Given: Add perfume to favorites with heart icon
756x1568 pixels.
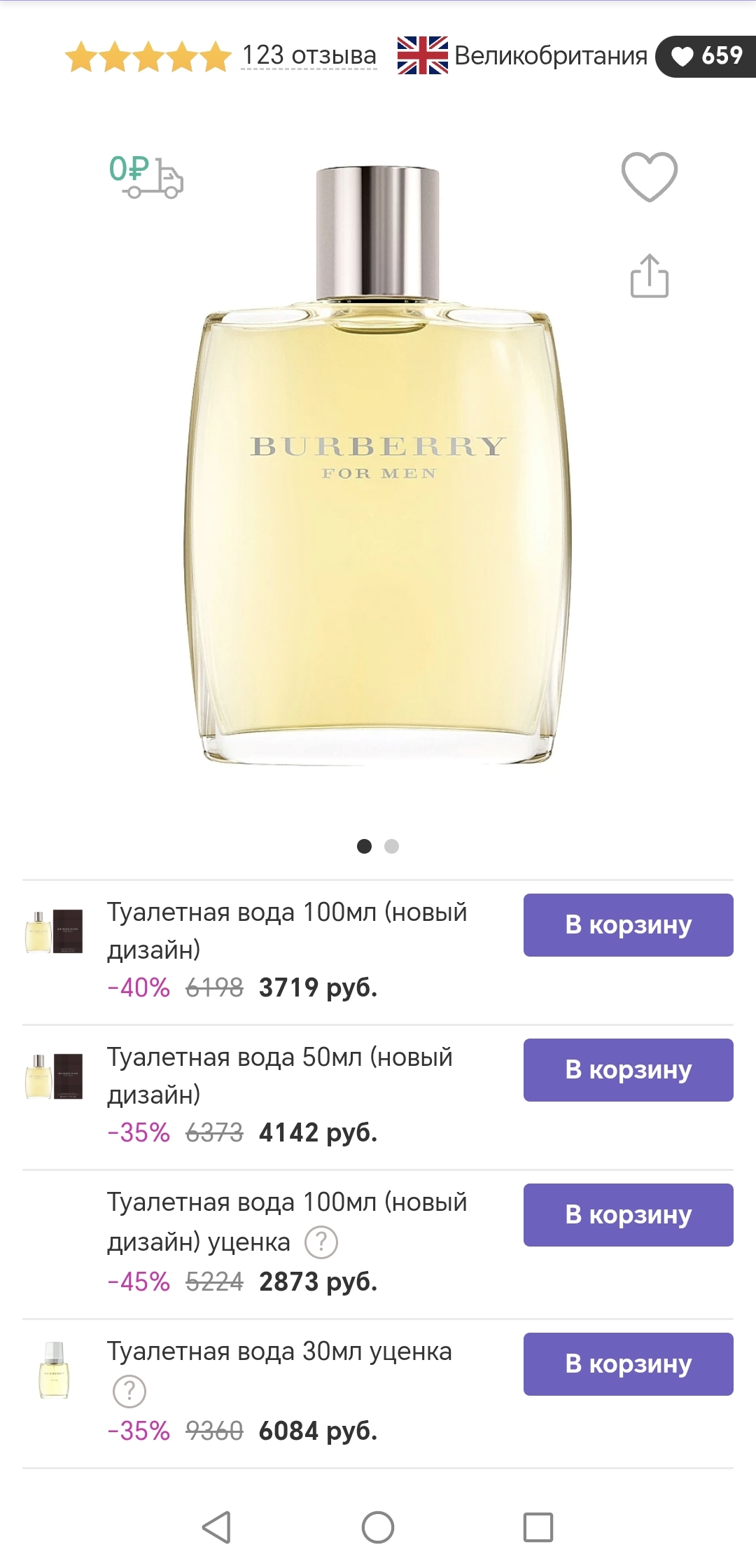Looking at the screenshot, I should [649, 176].
